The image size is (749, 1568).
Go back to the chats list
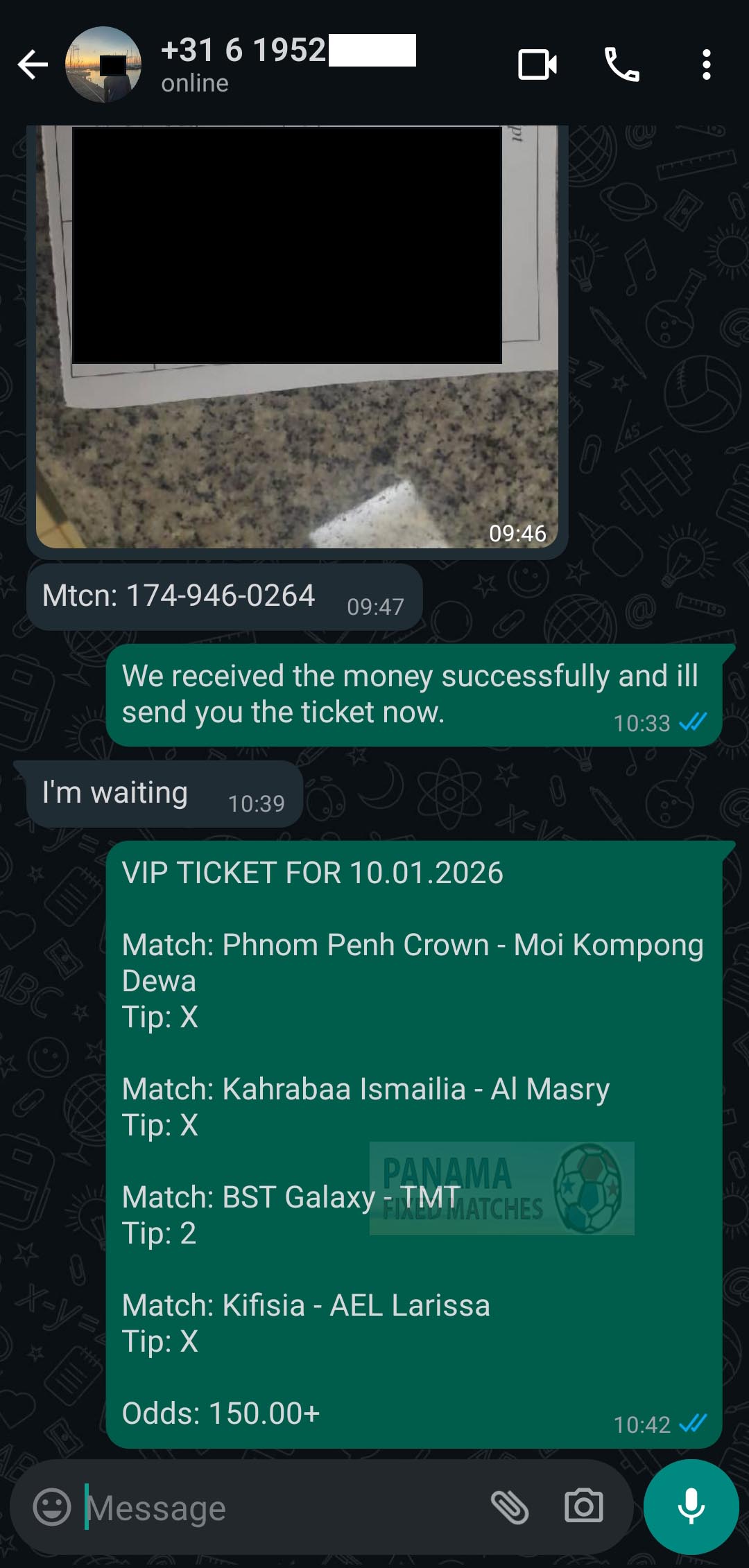point(33,65)
